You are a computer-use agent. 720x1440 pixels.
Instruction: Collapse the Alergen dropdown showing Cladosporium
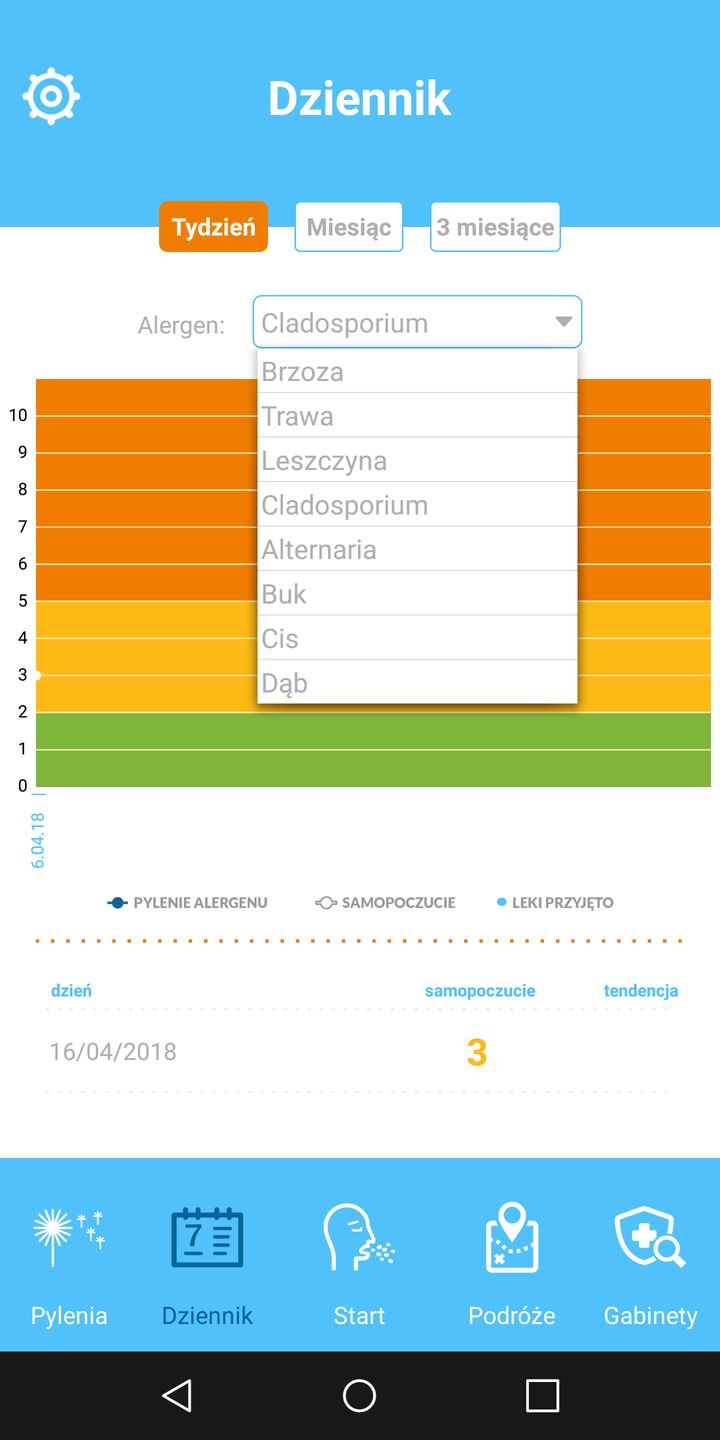point(417,323)
